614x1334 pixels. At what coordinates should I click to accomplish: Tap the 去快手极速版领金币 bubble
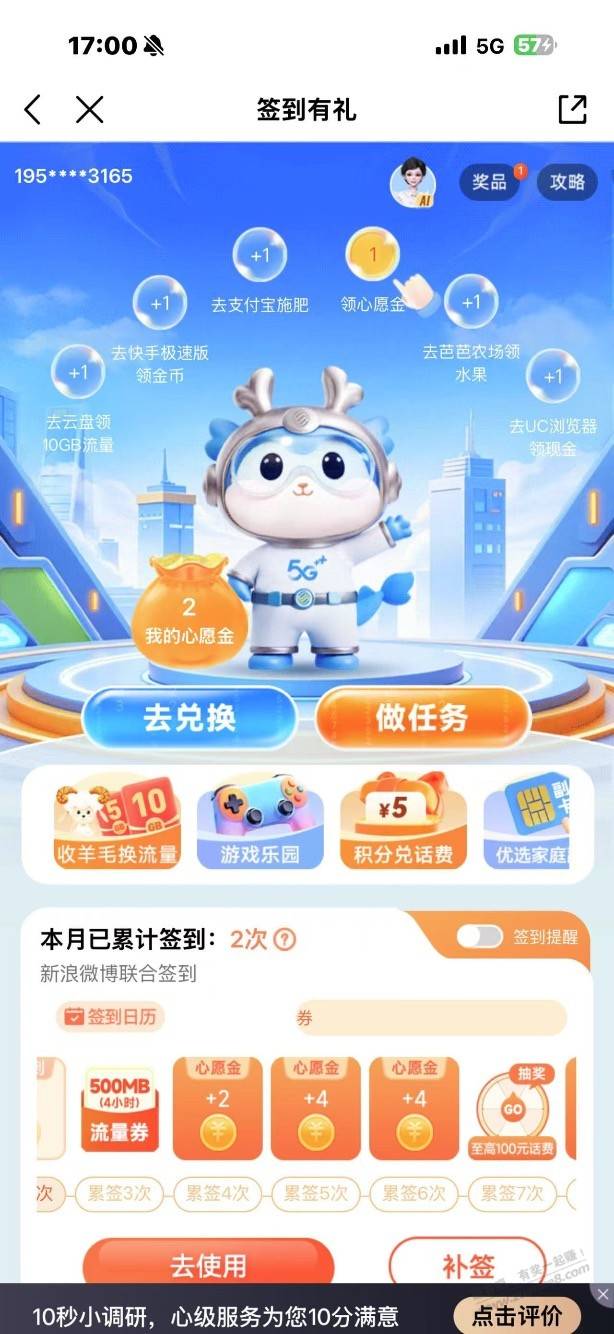(x=160, y=304)
